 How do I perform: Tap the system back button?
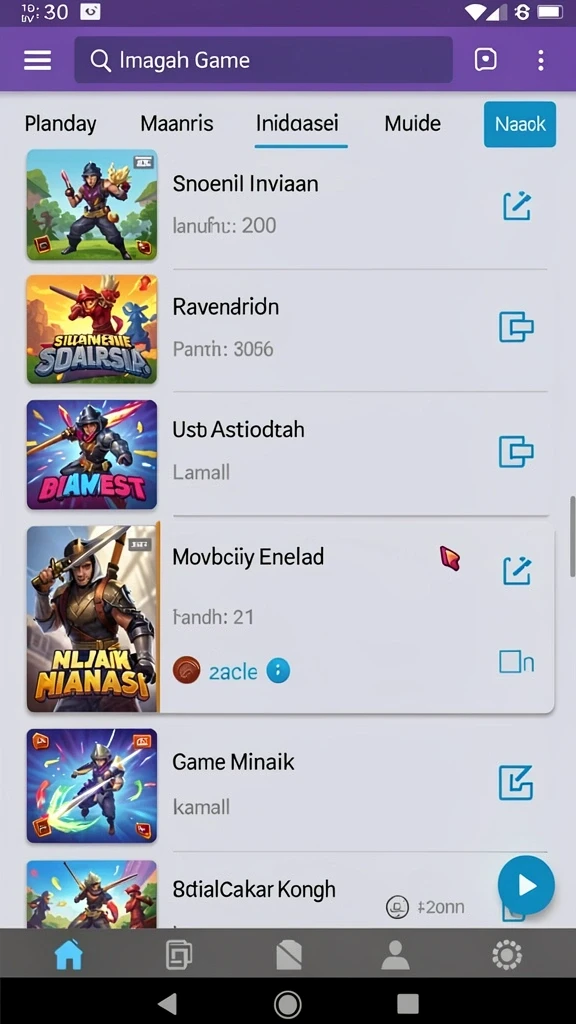[168, 1003]
